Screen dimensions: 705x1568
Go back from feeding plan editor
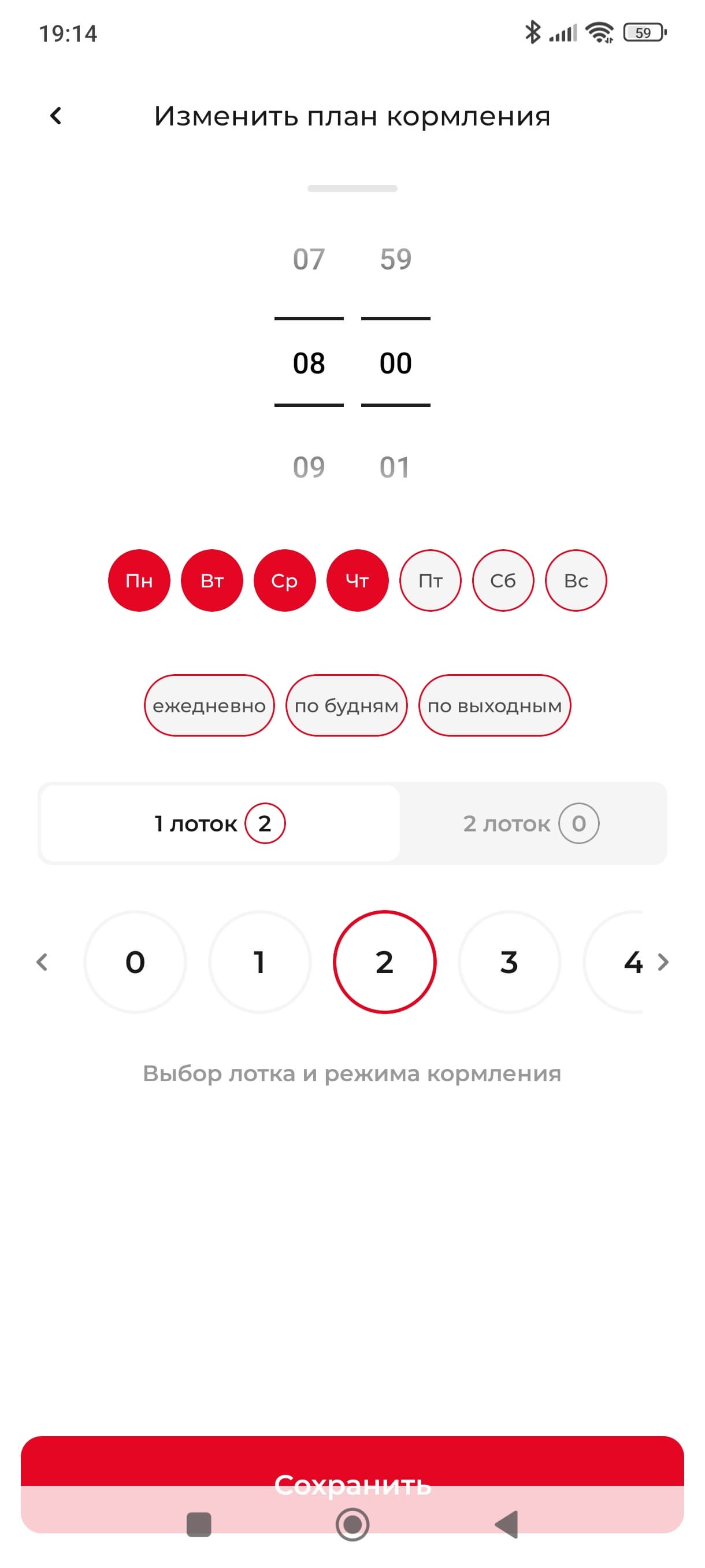coord(56,116)
